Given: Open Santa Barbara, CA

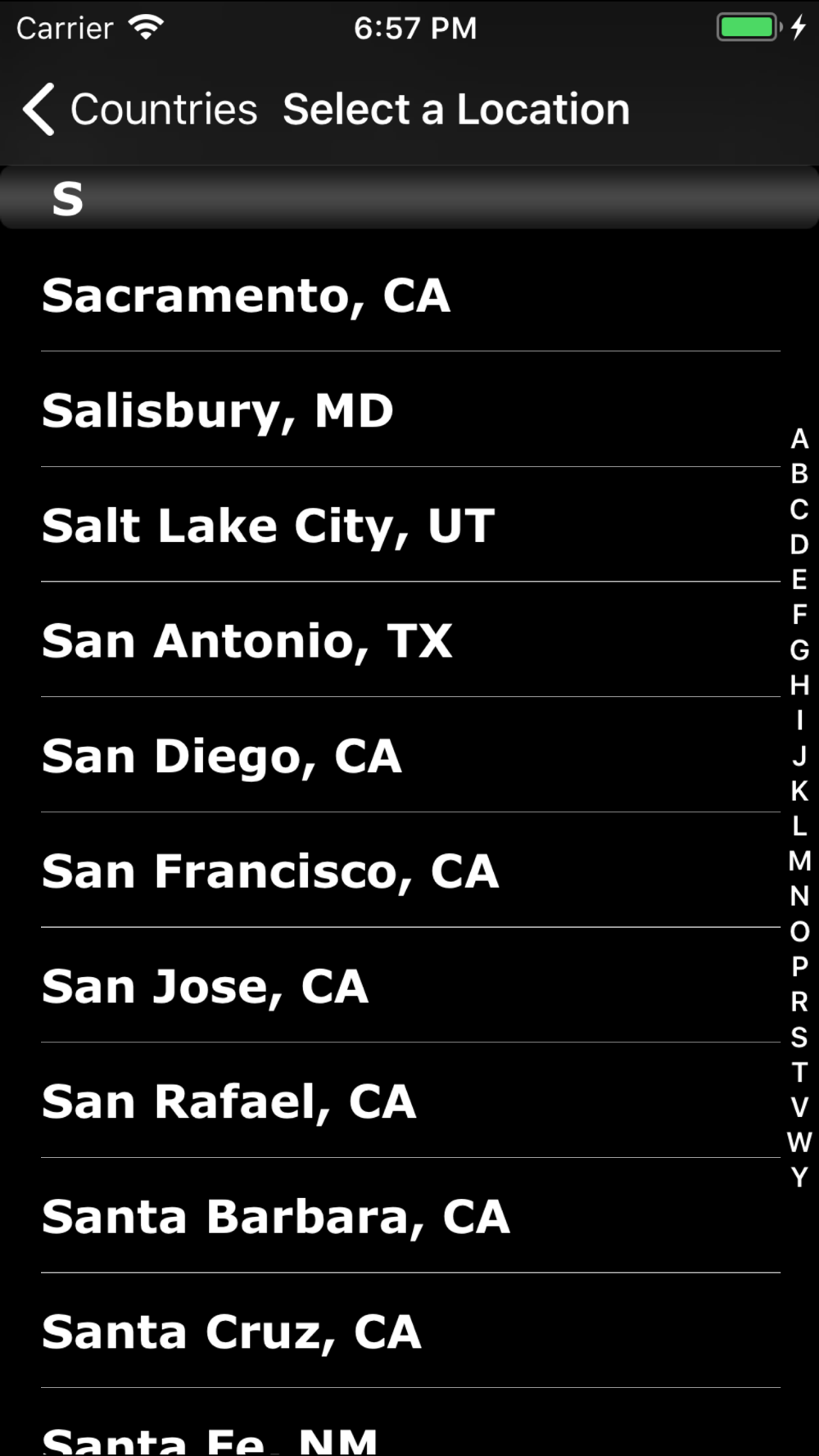Looking at the screenshot, I should click(x=276, y=1217).
